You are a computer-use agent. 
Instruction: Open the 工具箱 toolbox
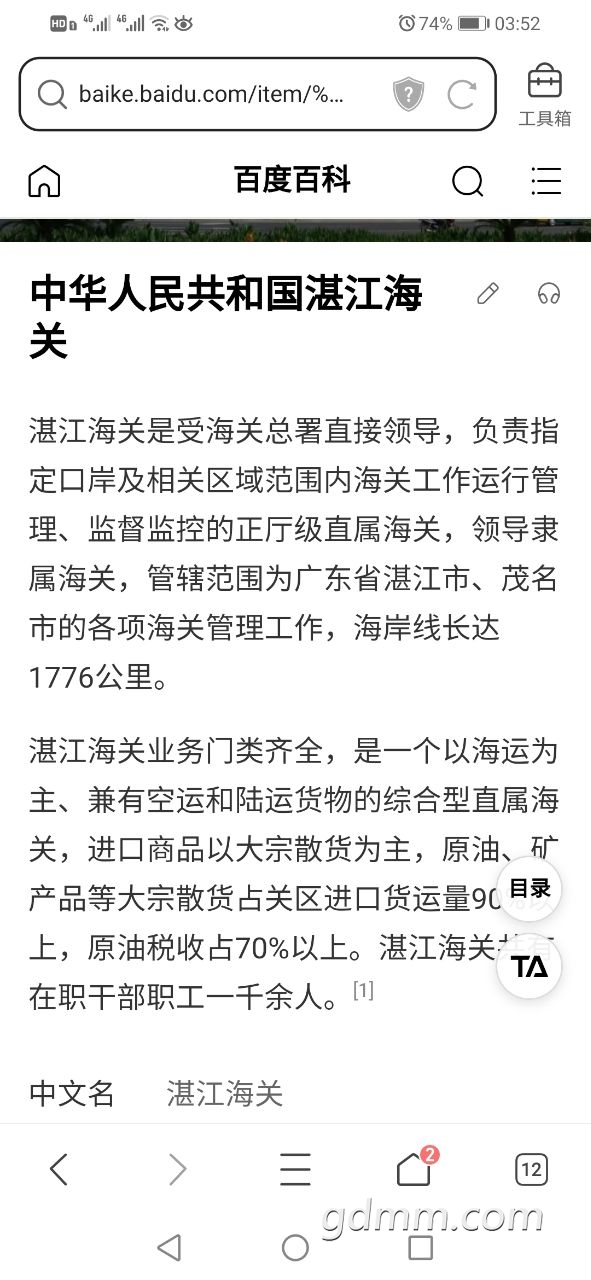(545, 96)
